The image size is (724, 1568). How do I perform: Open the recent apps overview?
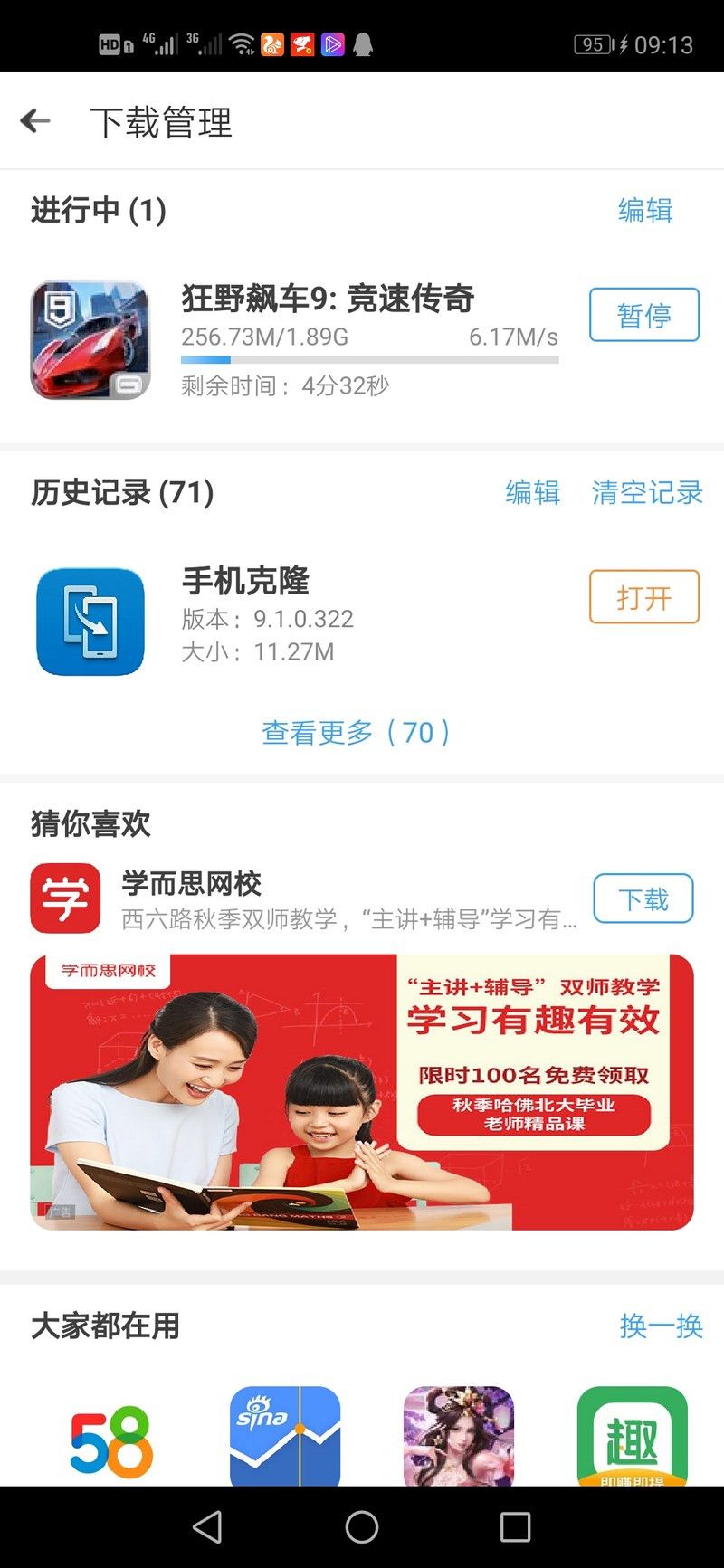click(x=515, y=1527)
